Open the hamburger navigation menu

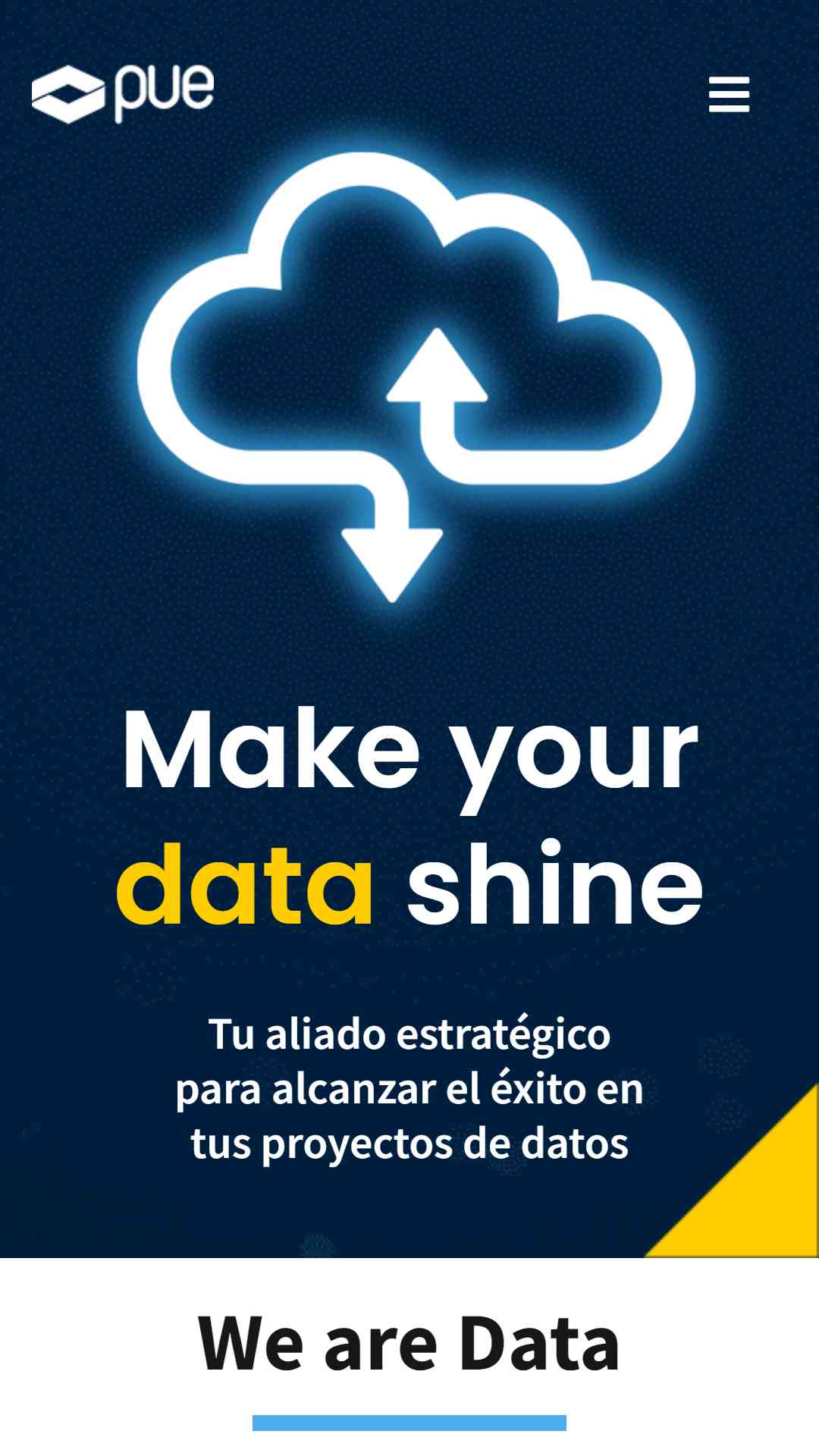point(729,94)
